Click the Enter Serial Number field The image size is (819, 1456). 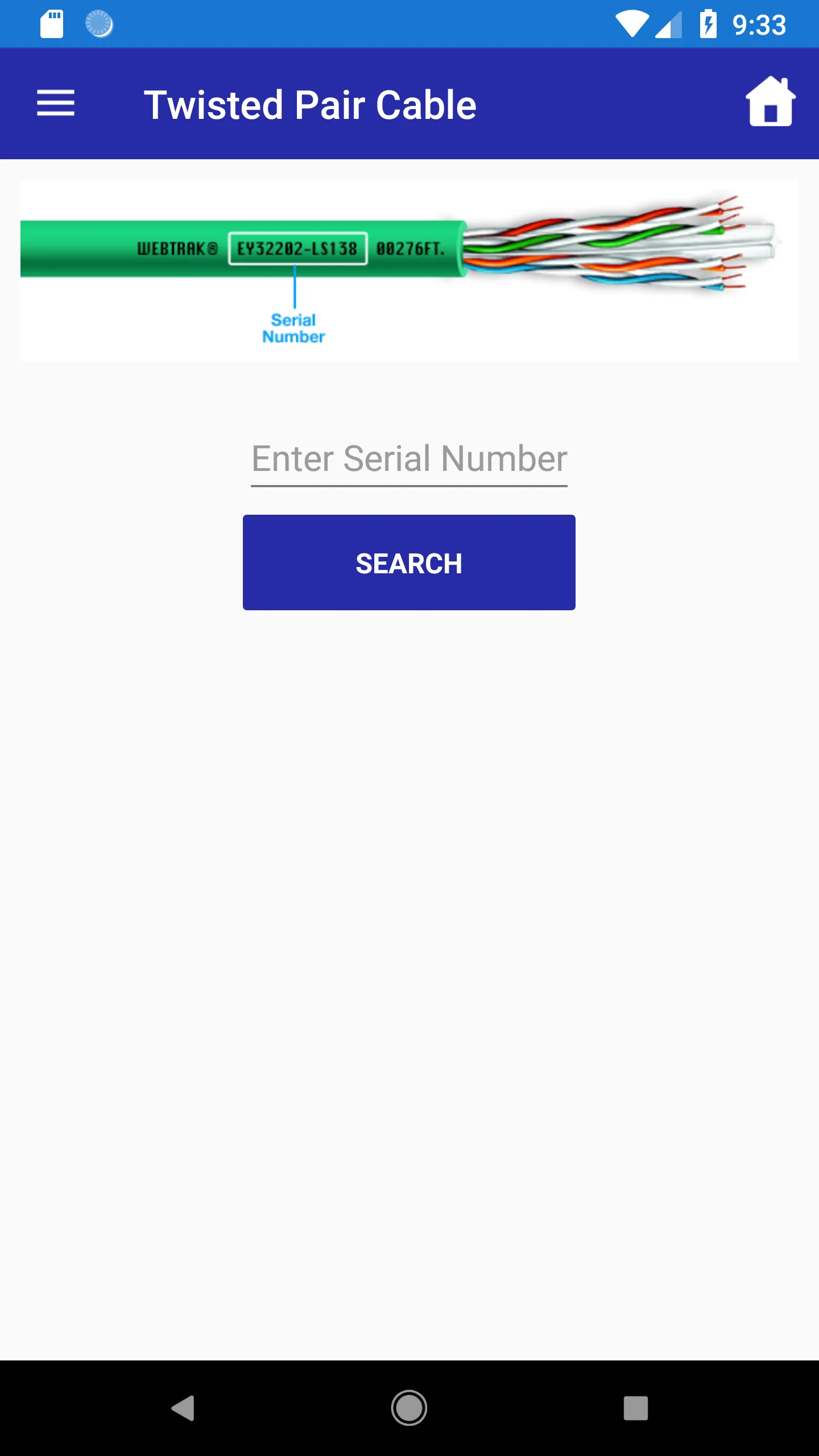[x=409, y=458]
